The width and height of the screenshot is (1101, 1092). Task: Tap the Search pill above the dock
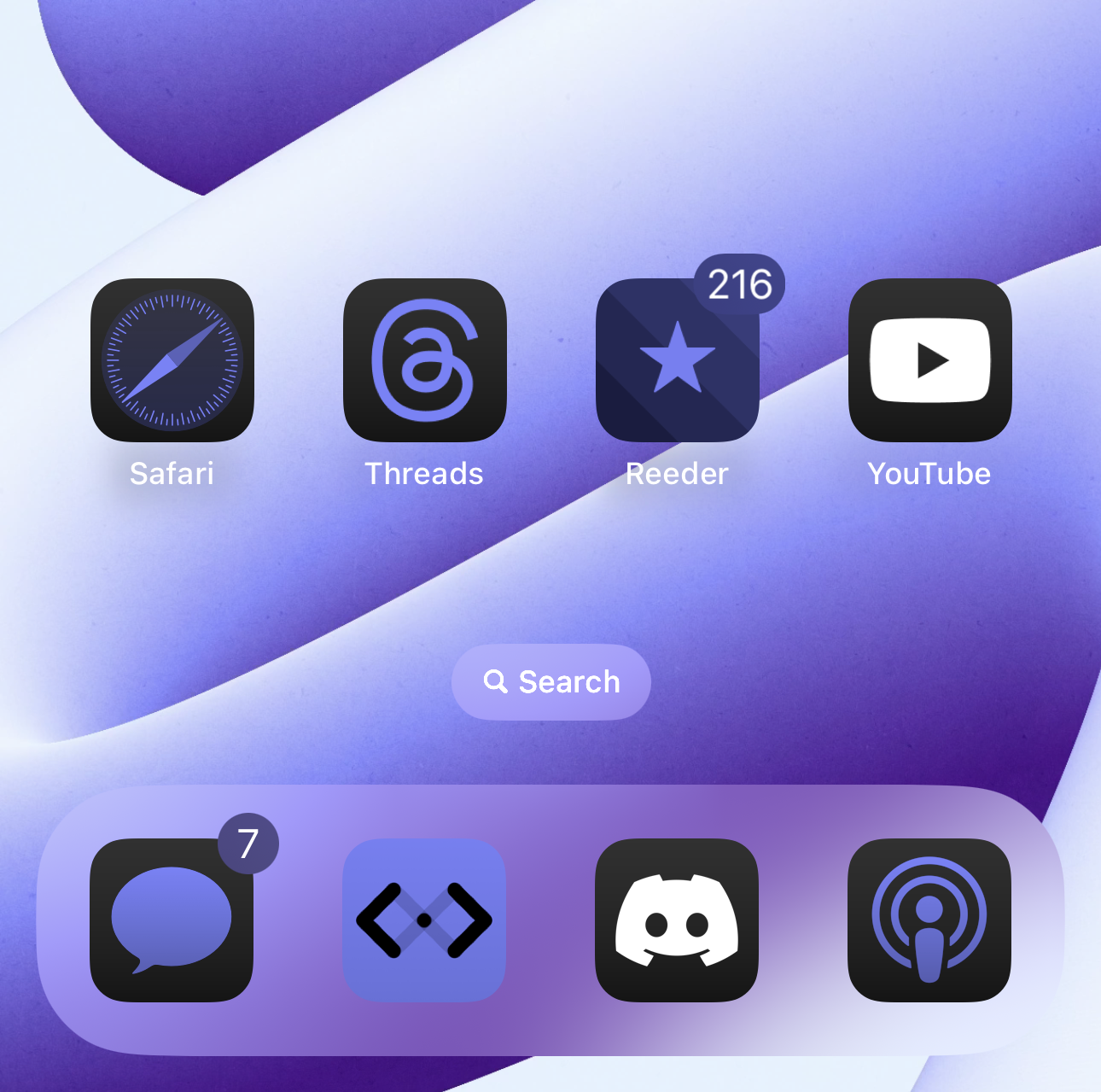pyautogui.click(x=551, y=682)
